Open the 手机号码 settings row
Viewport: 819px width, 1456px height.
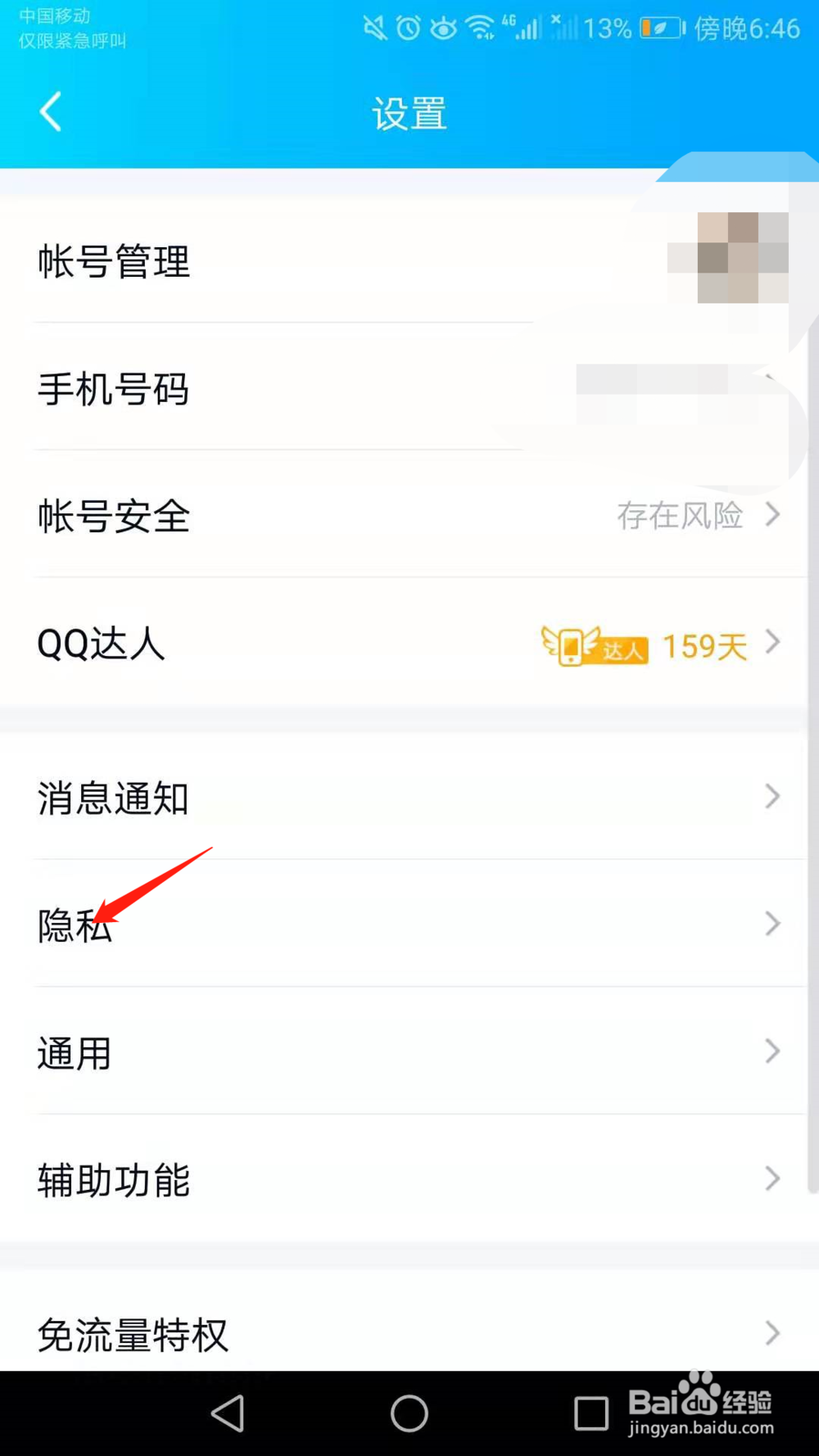114,390
